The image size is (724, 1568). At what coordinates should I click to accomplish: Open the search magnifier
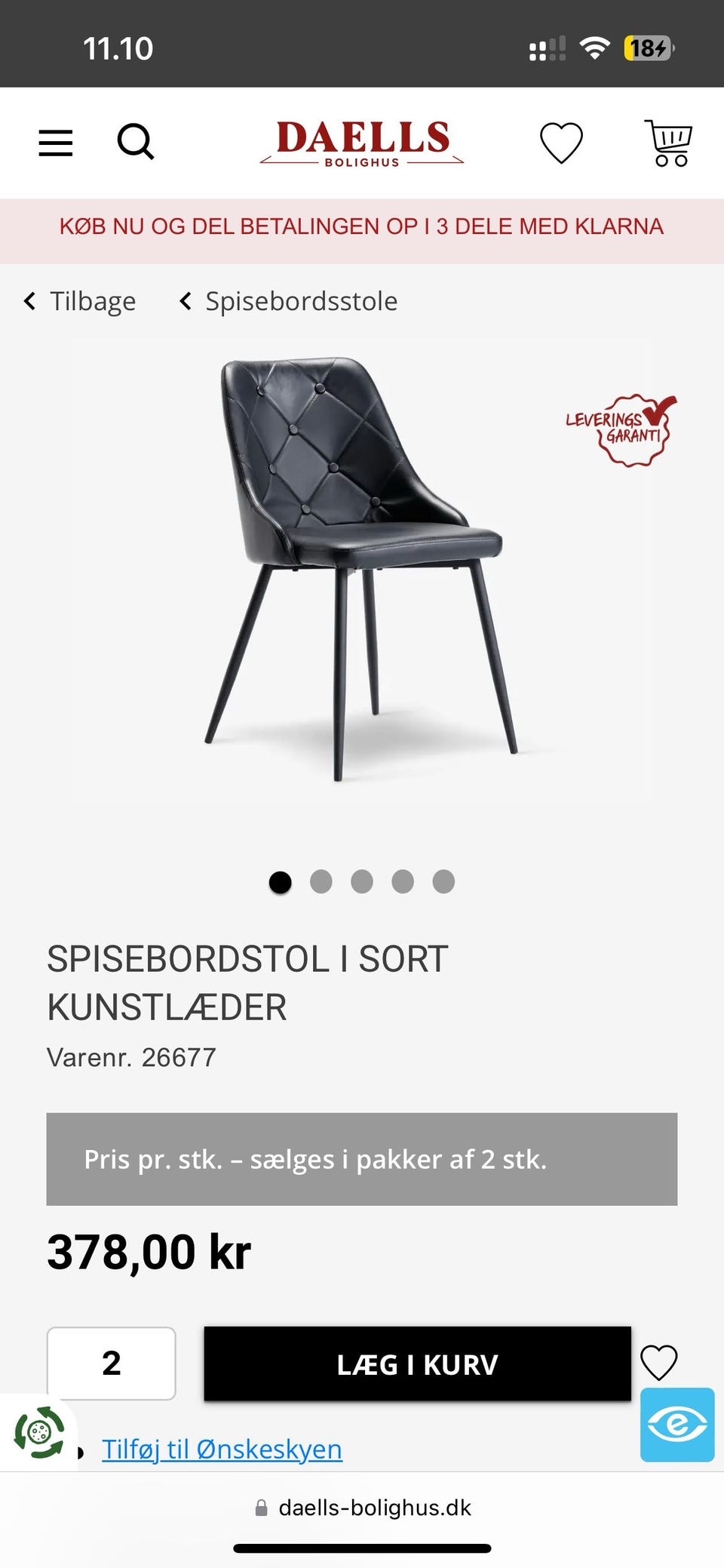click(136, 142)
